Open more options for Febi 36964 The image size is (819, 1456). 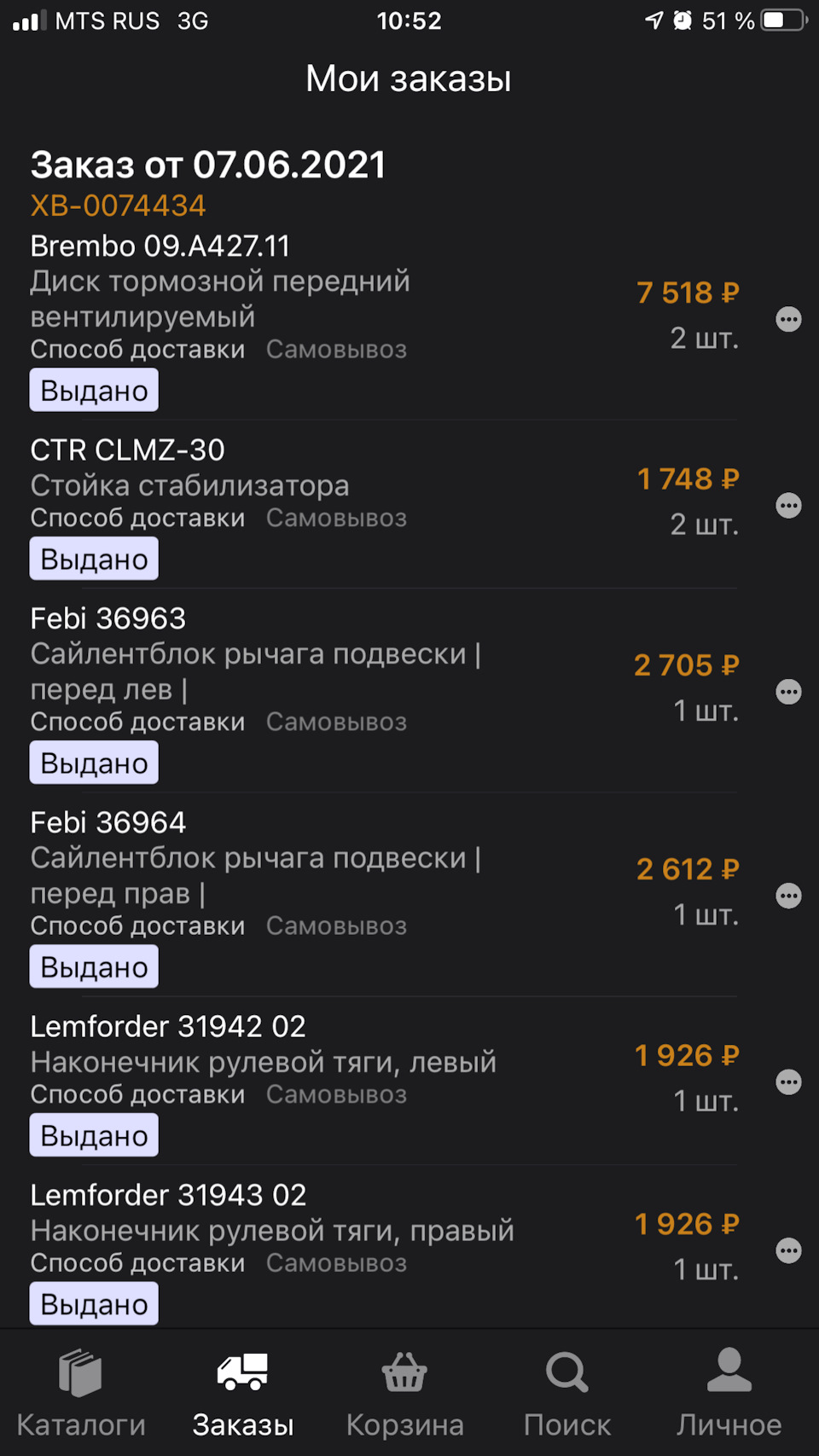(x=788, y=896)
